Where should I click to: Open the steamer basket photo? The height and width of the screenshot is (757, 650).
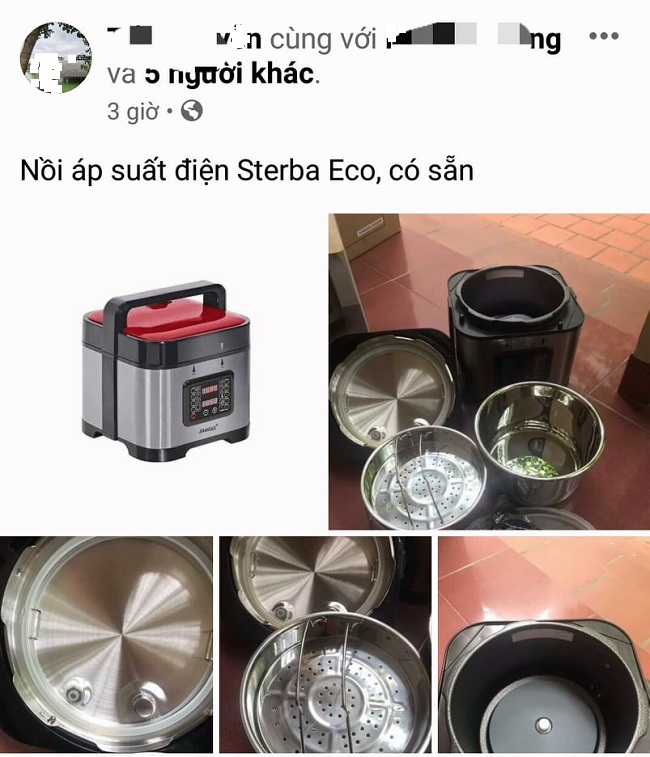[325, 644]
